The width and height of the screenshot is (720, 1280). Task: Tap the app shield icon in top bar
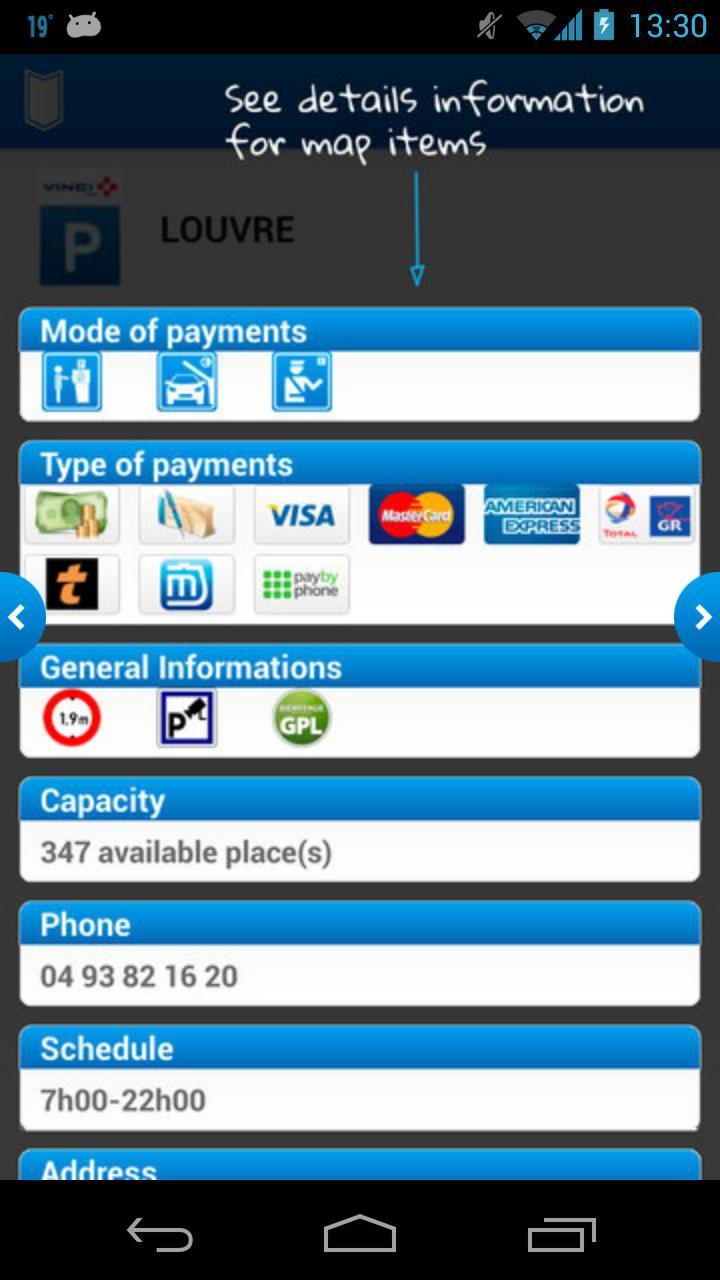[44, 100]
